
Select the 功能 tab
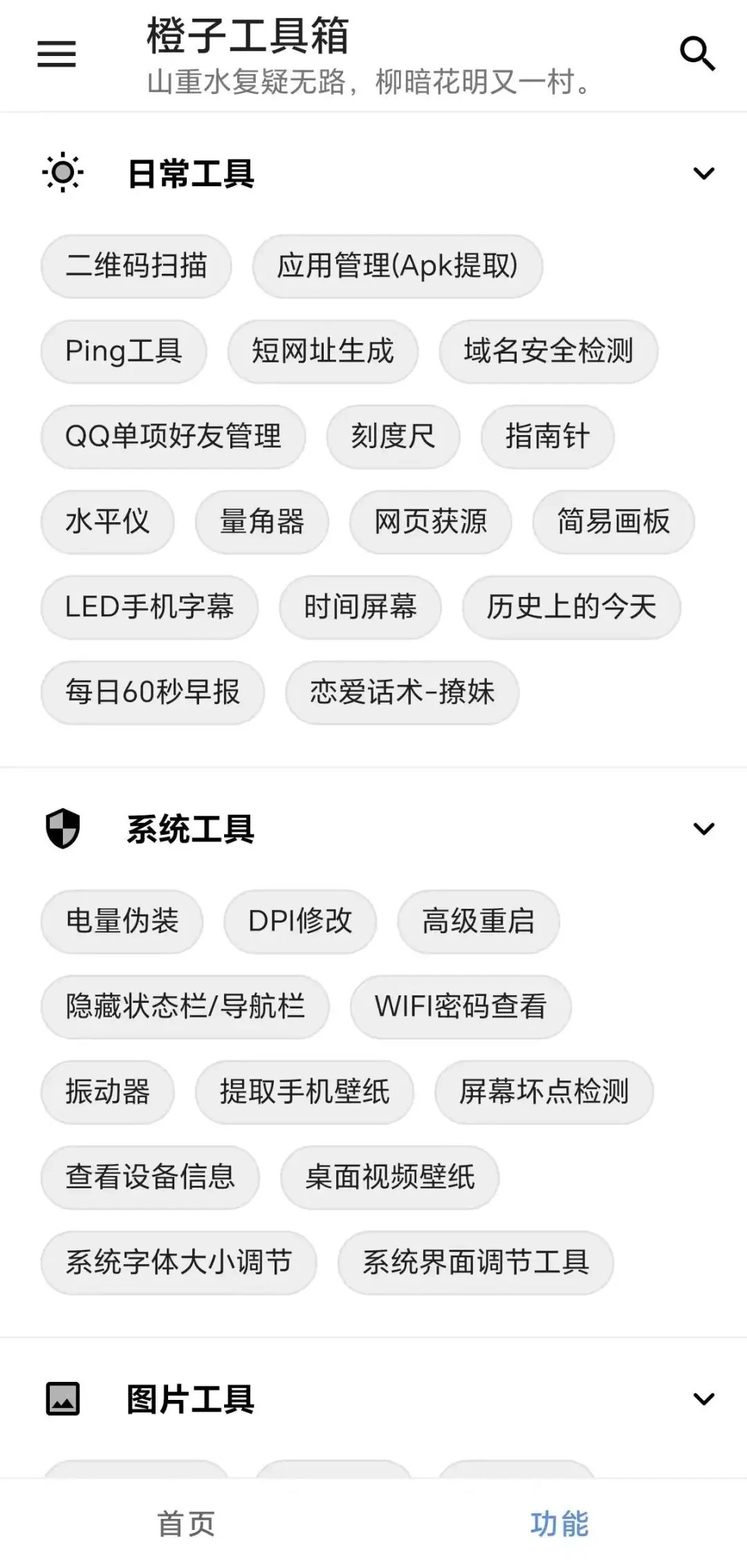pyautogui.click(x=560, y=1524)
